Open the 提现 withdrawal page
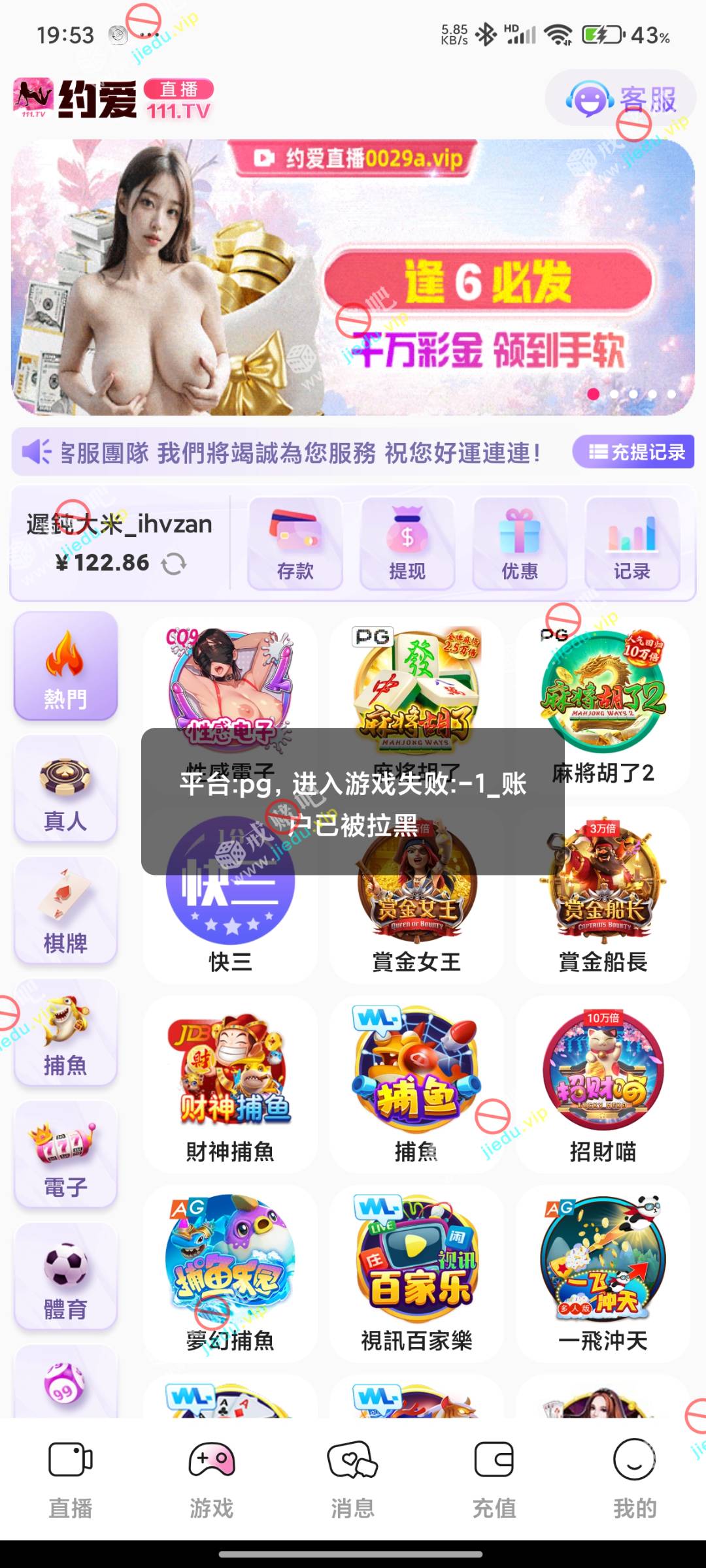Screen dimensions: 706x1568 (407, 544)
